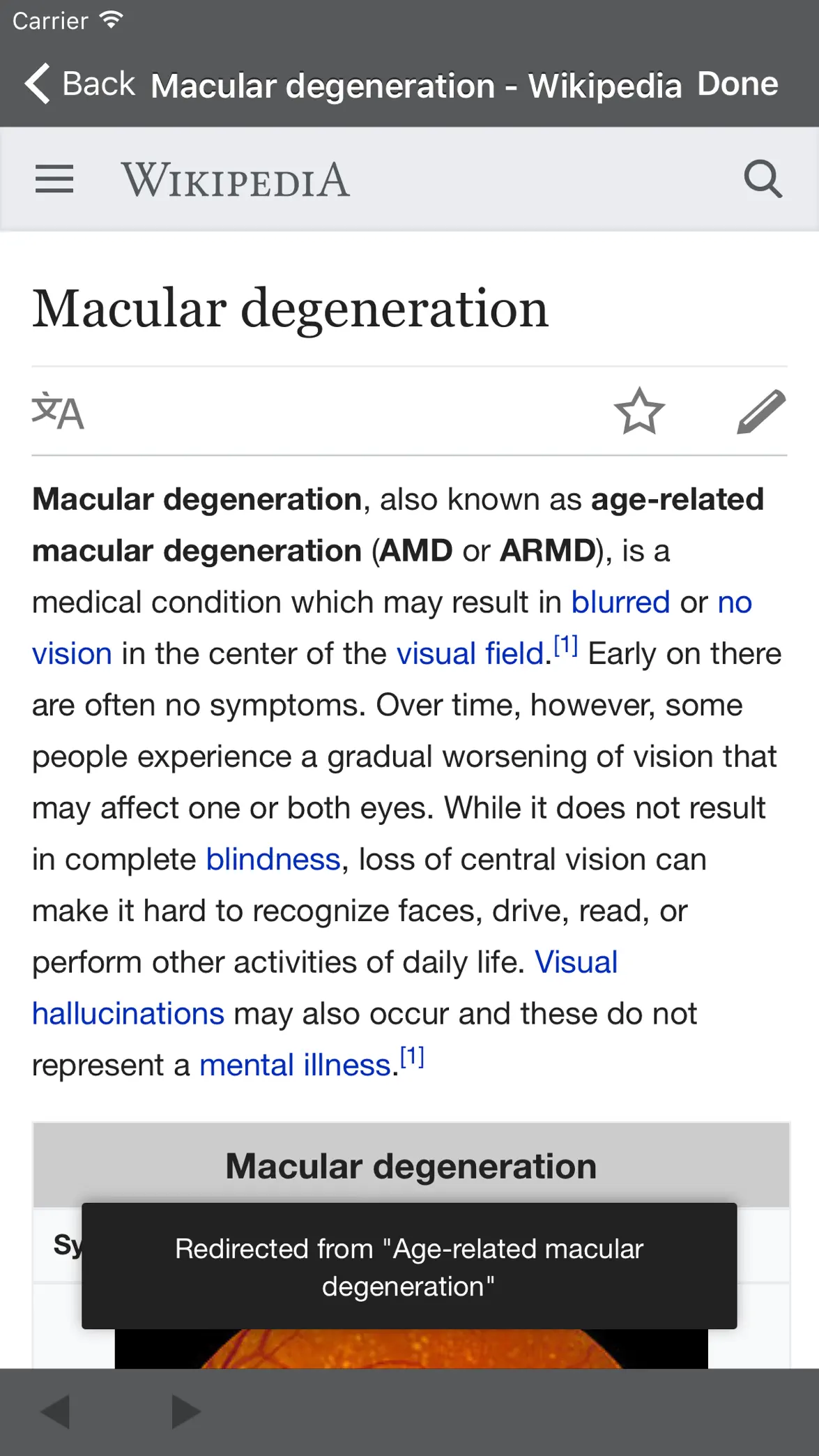Open the article language selector
The image size is (819, 1456).
pyautogui.click(x=58, y=411)
